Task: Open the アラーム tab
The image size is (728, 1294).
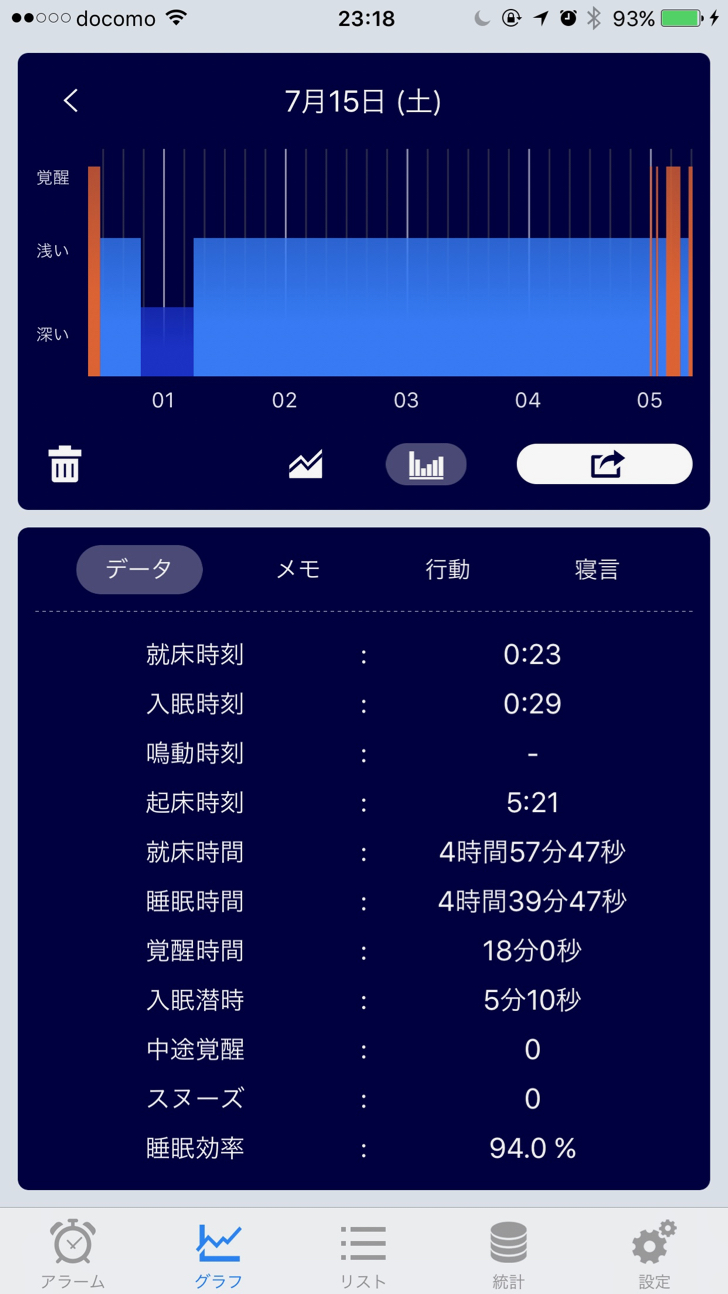Action: 73,1252
